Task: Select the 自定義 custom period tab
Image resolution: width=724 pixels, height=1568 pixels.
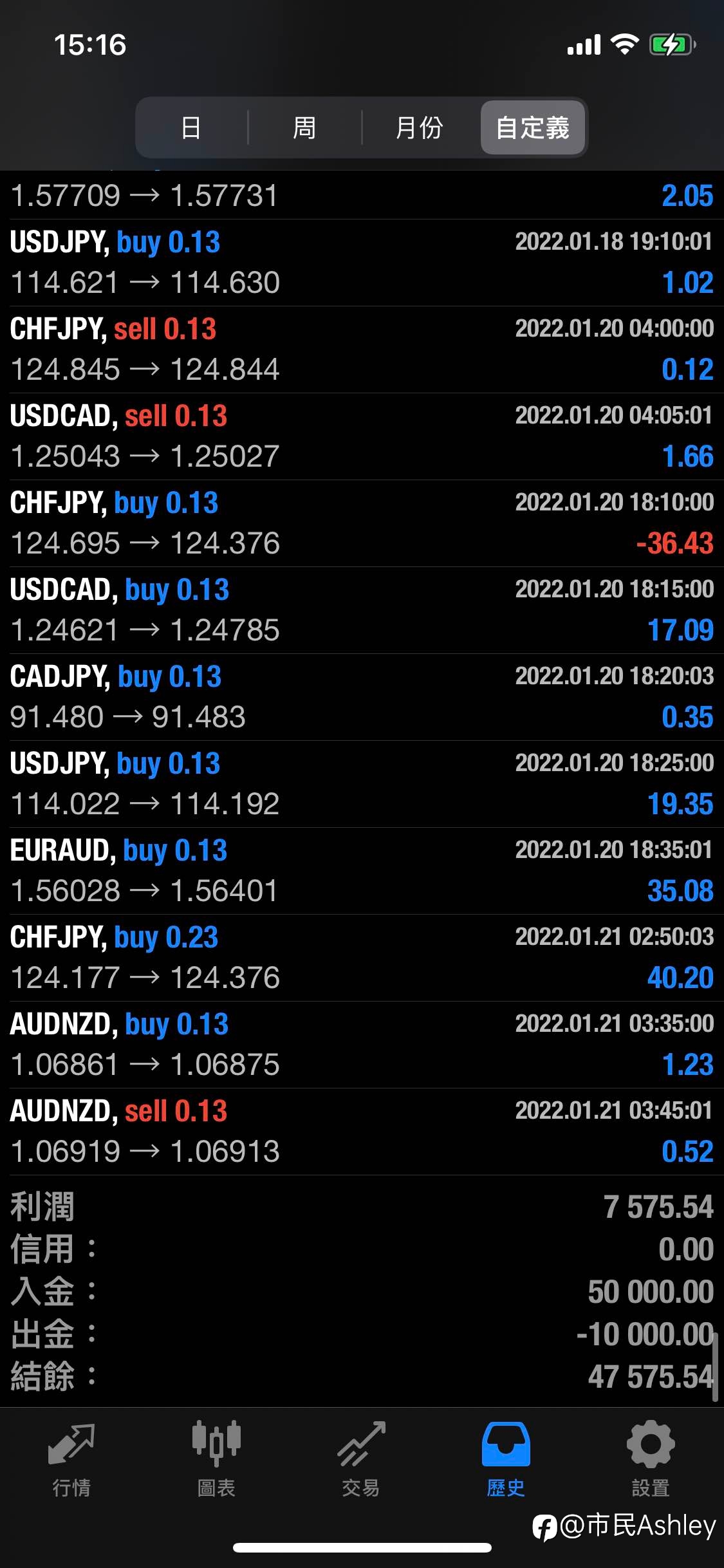Action: pyautogui.click(x=533, y=127)
